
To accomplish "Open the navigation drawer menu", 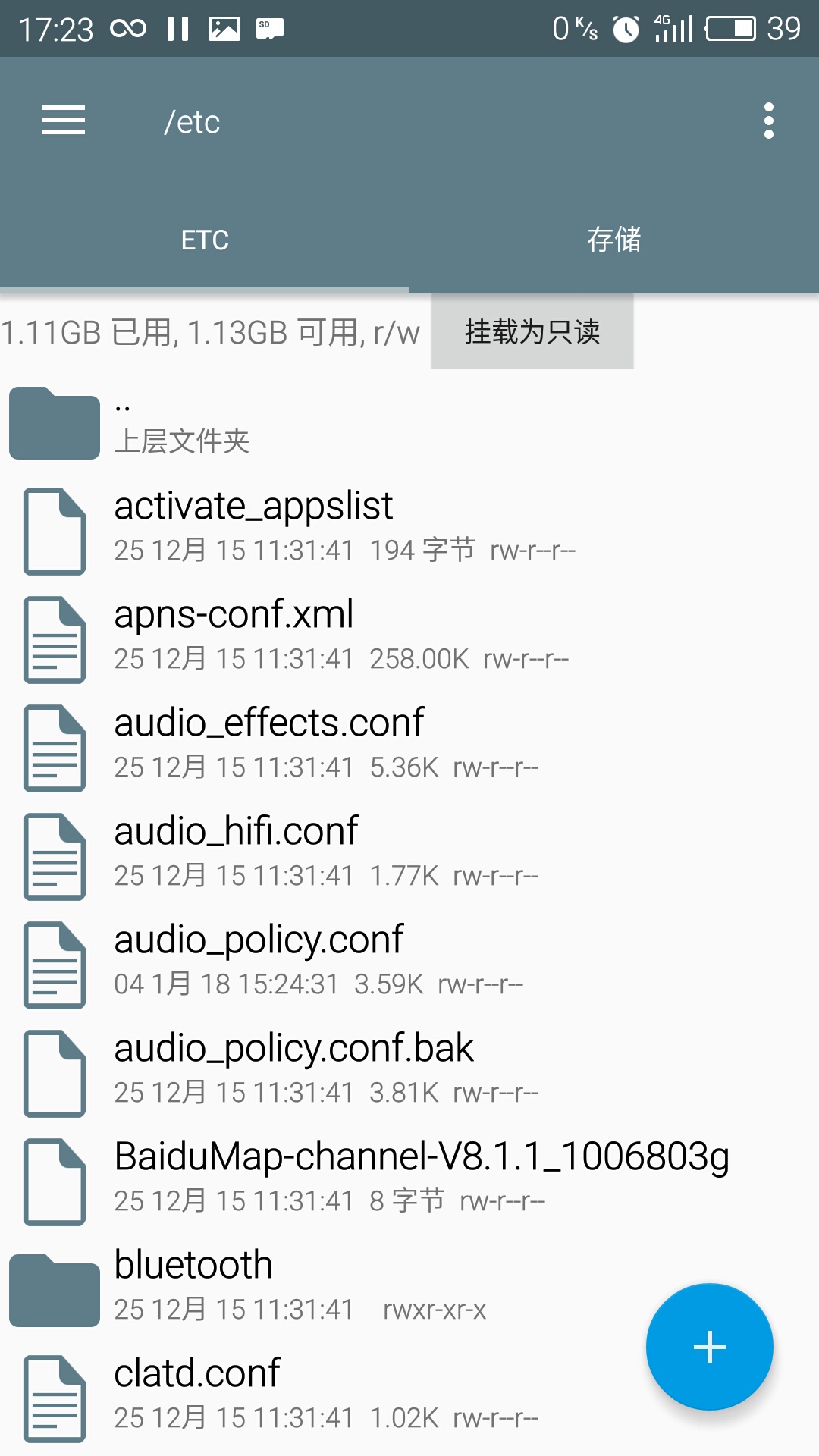I will tap(64, 121).
